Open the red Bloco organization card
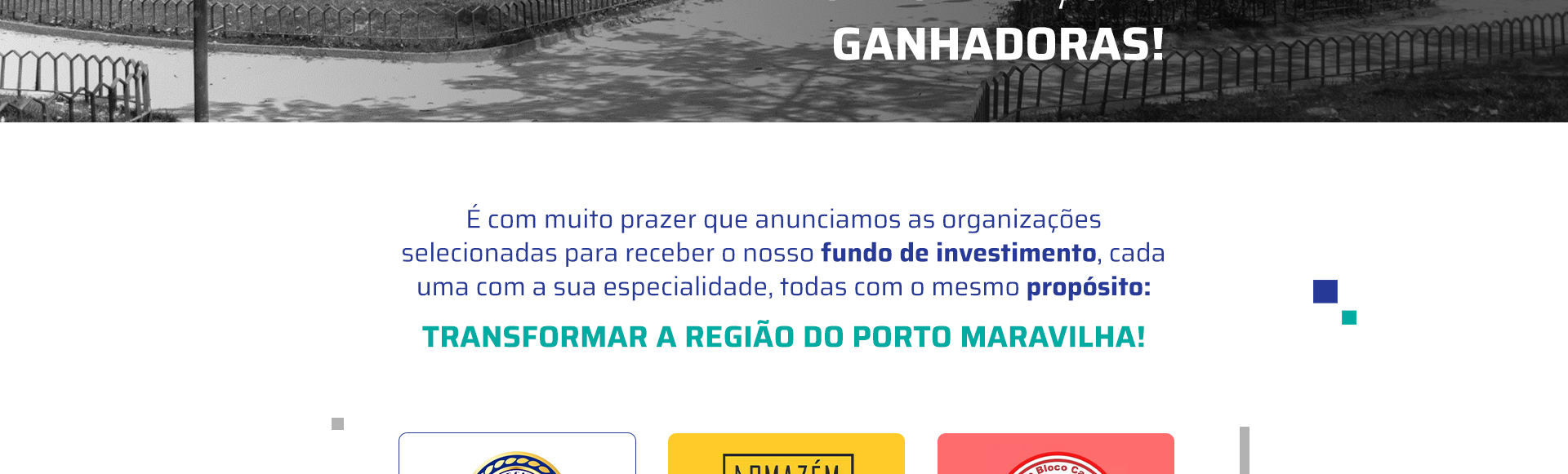Image resolution: width=1568 pixels, height=474 pixels. coord(1055,455)
